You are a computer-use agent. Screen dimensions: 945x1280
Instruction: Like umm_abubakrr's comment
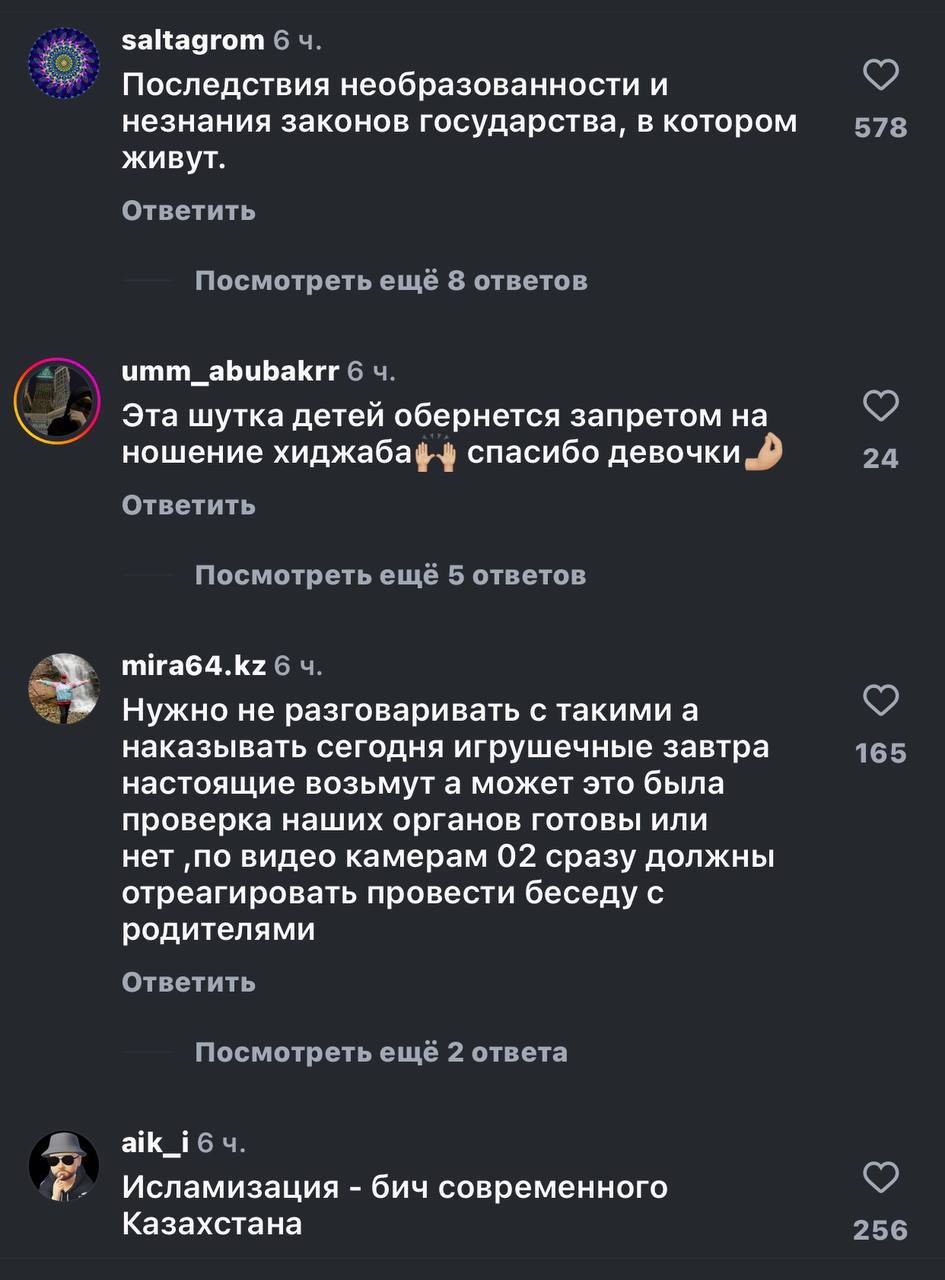(880, 406)
